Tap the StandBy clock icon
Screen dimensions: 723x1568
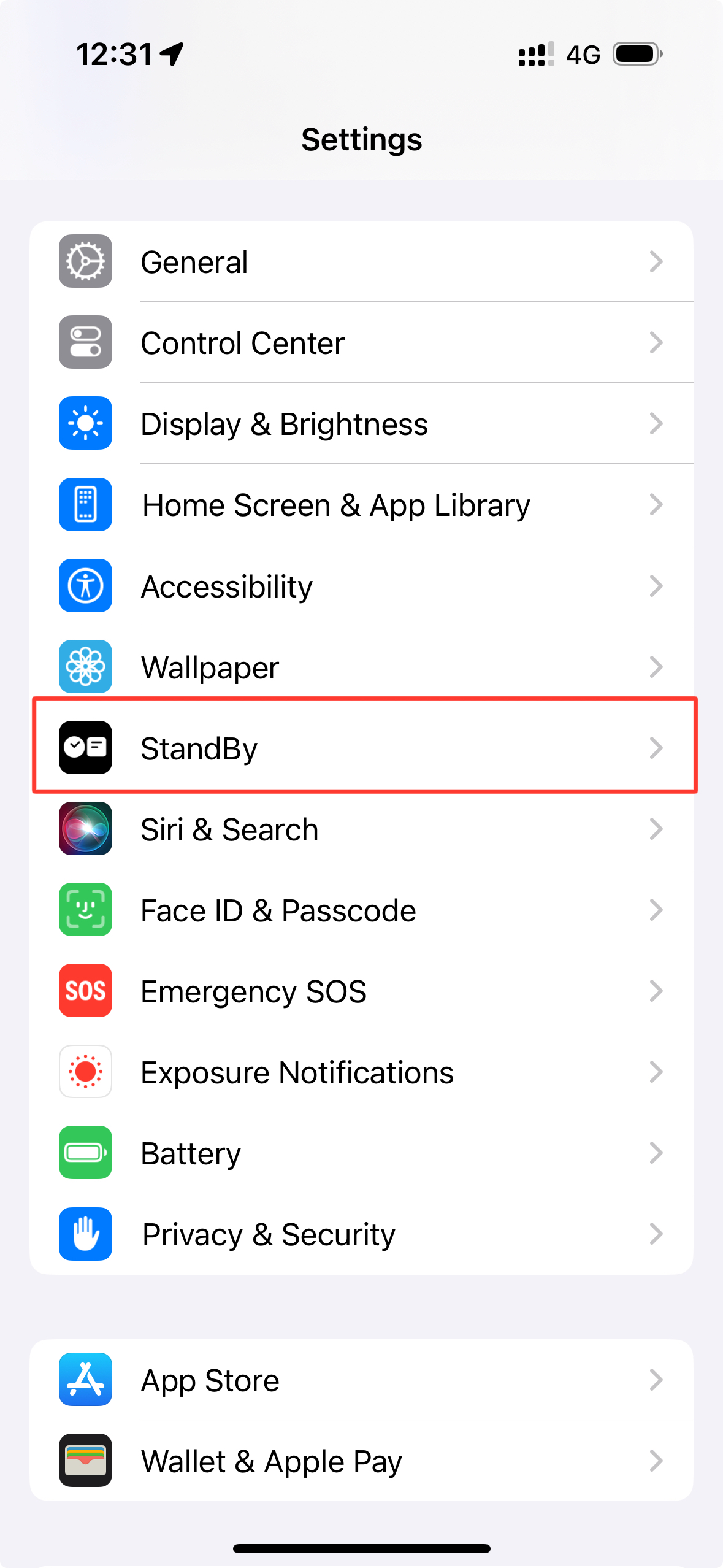(x=85, y=748)
